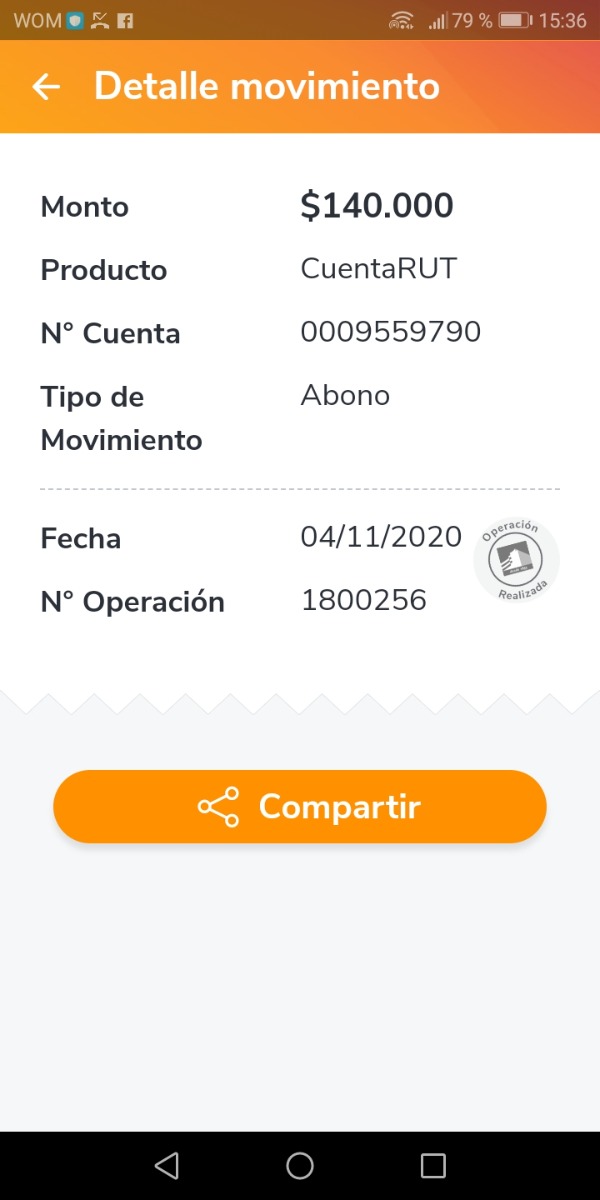
Task: Open the recent apps view
Action: (x=433, y=1165)
